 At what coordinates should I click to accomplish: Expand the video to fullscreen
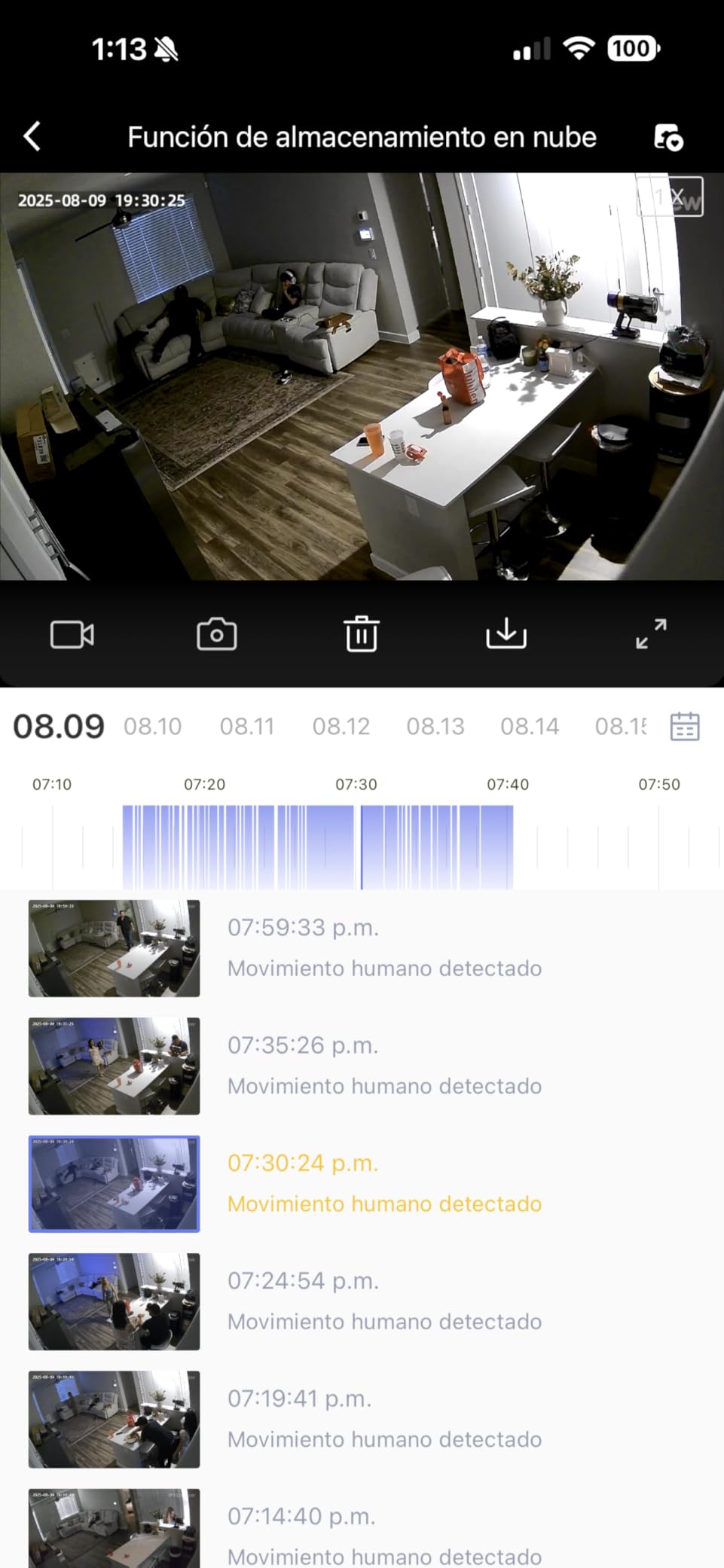click(651, 634)
